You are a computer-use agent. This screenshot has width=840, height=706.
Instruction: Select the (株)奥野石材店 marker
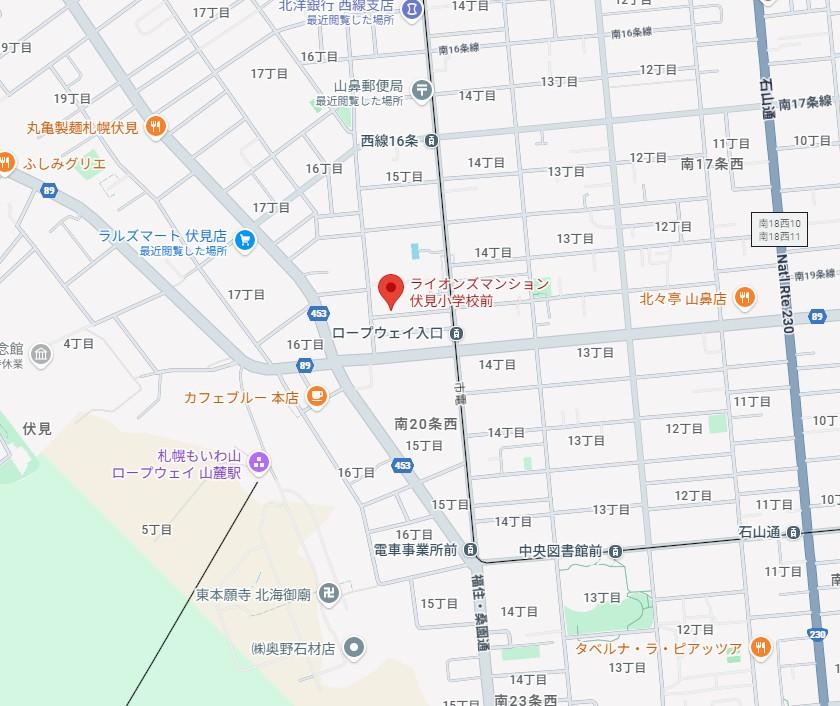[353, 648]
